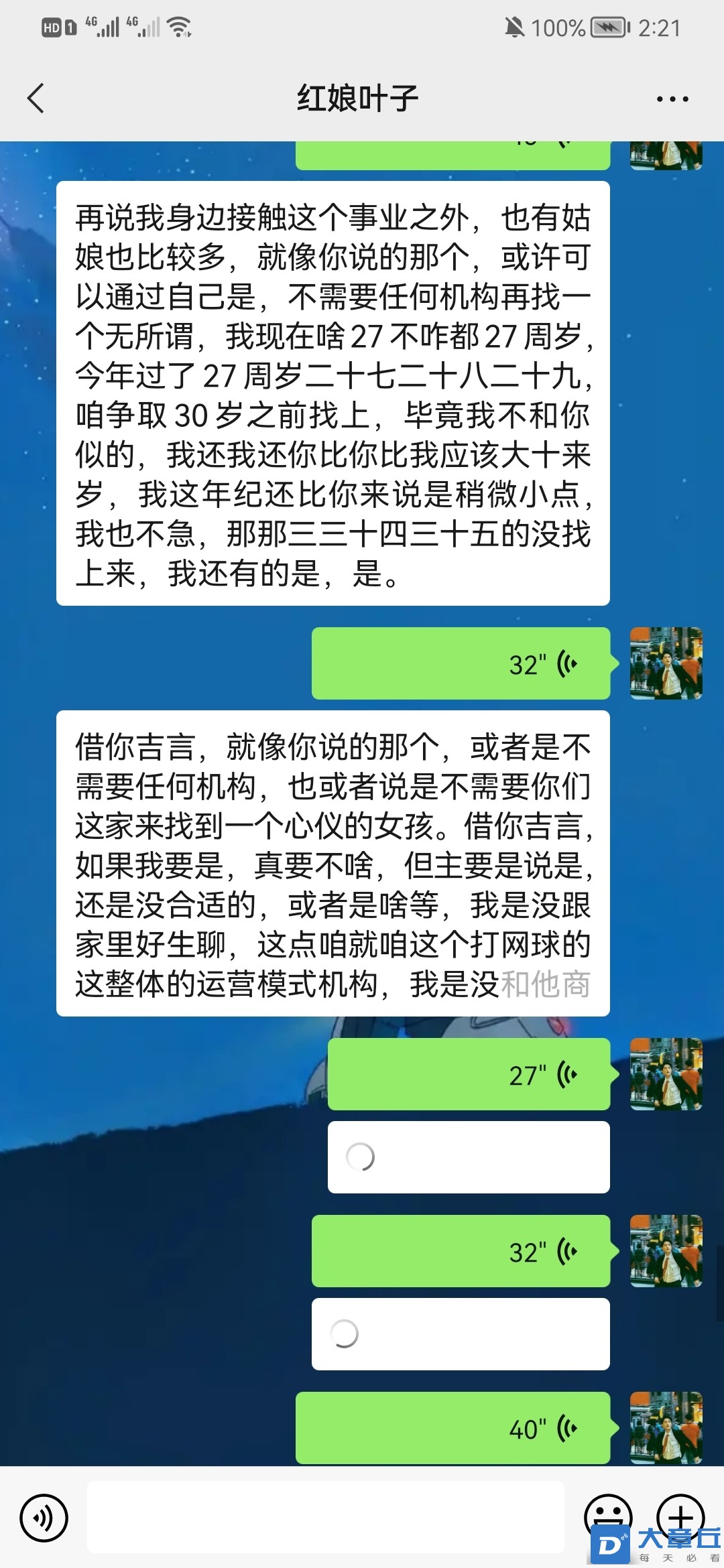Open the avatar beside the 27-second voice message
The image size is (724, 1568).
coord(666,1074)
